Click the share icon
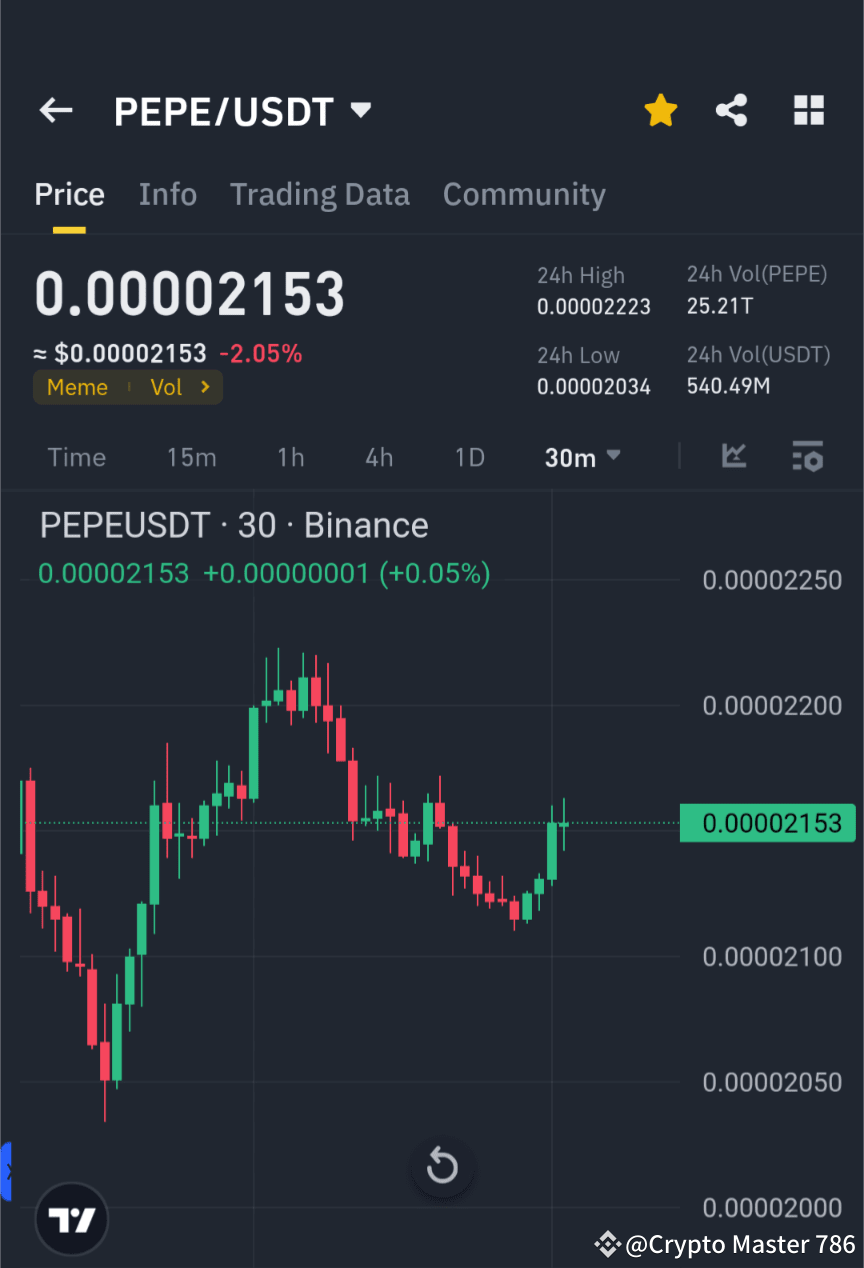The image size is (864, 1268). point(732,110)
